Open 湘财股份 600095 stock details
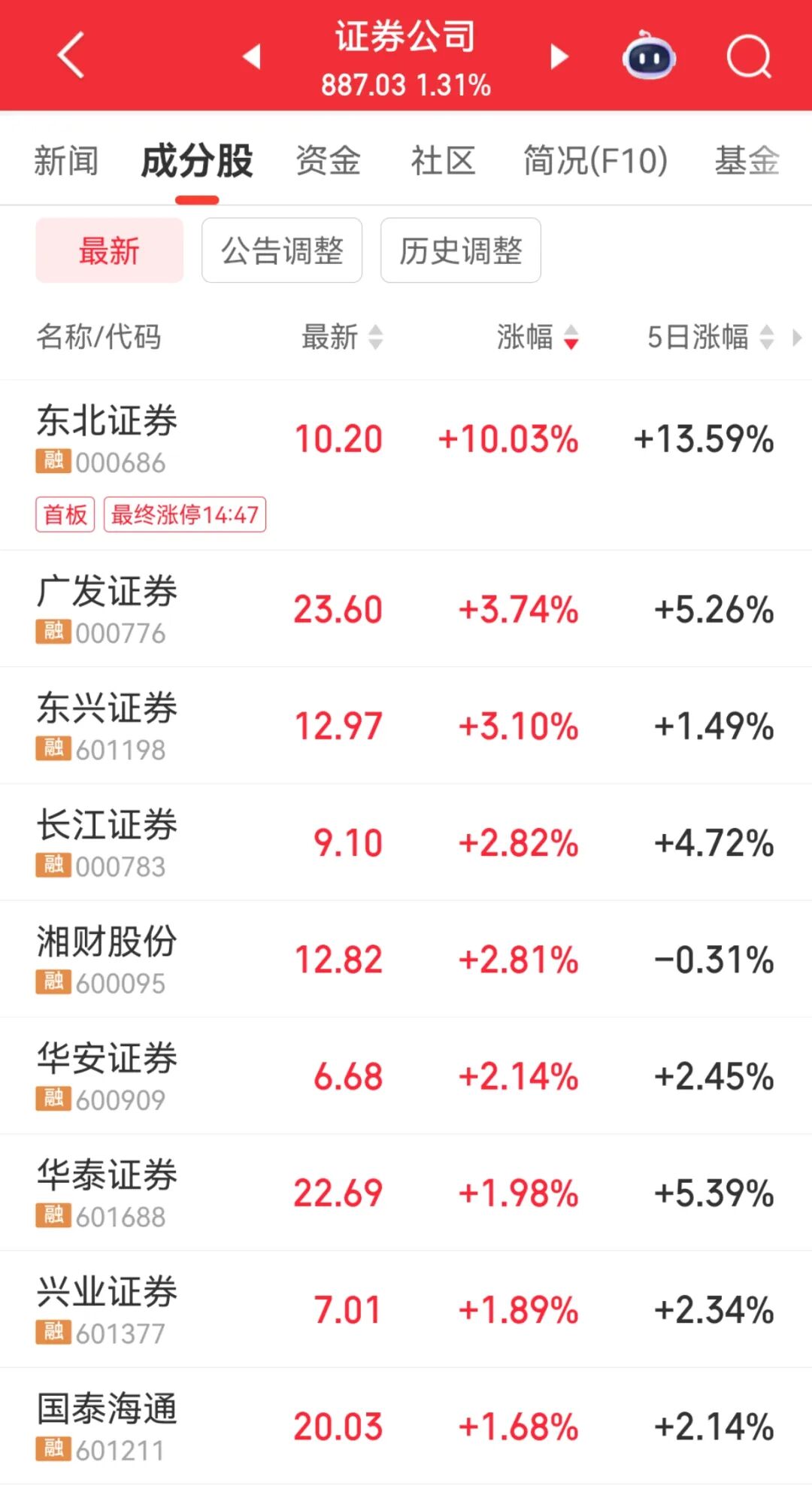This screenshot has height=1486, width=812. (107, 959)
